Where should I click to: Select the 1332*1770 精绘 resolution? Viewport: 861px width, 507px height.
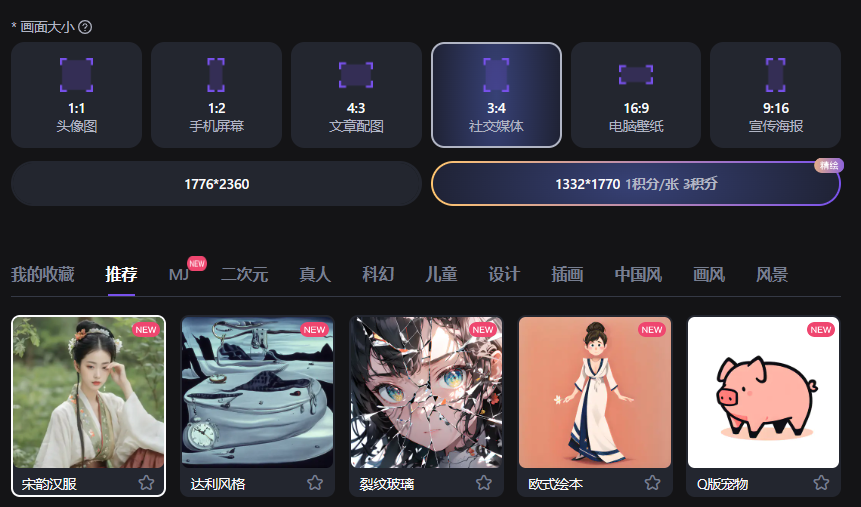click(x=636, y=184)
